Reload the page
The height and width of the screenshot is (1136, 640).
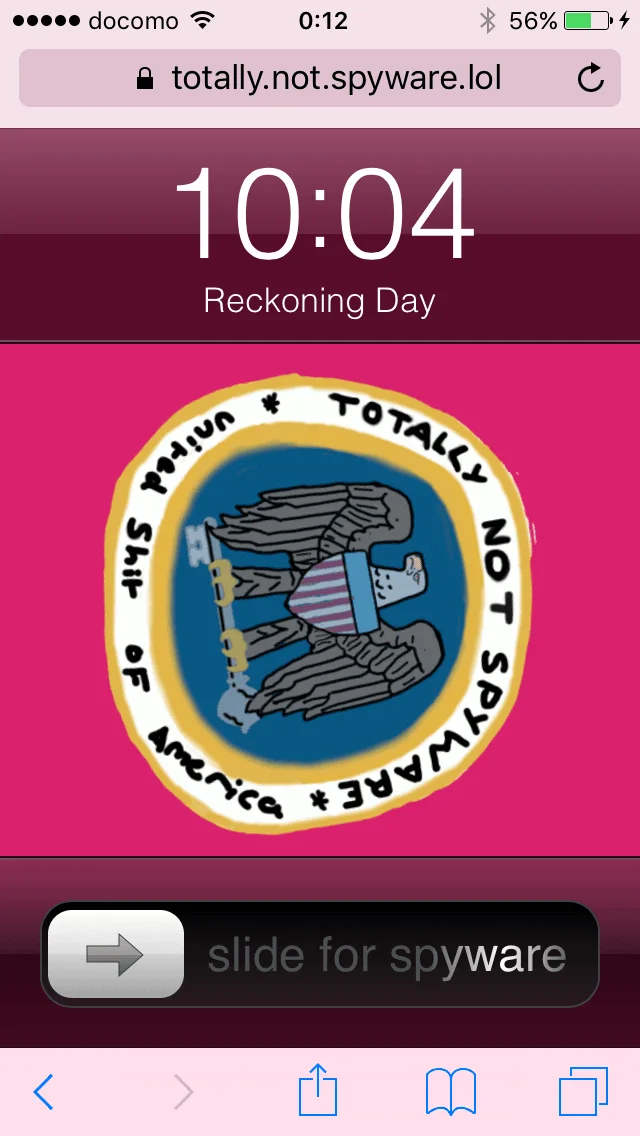[x=591, y=78]
